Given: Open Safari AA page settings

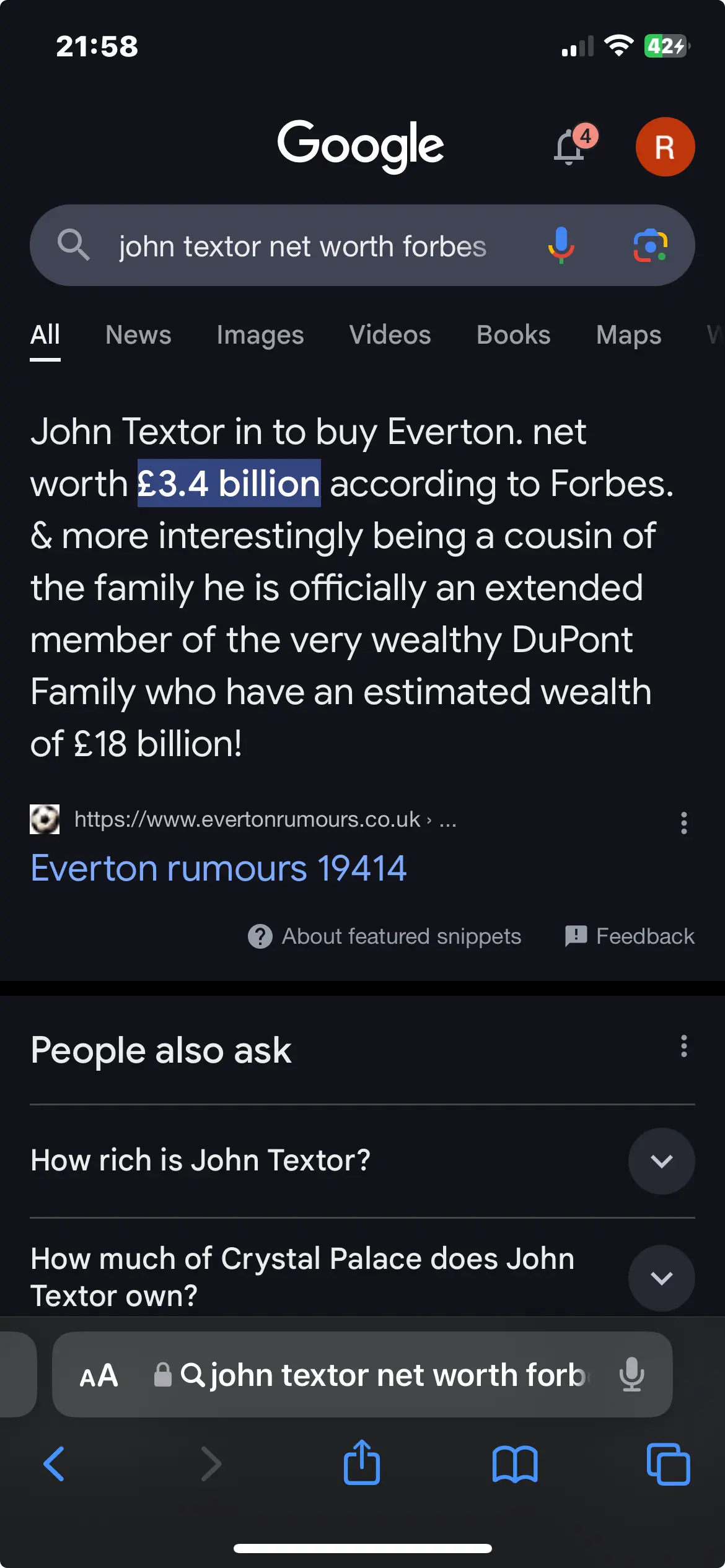Looking at the screenshot, I should [x=99, y=1376].
